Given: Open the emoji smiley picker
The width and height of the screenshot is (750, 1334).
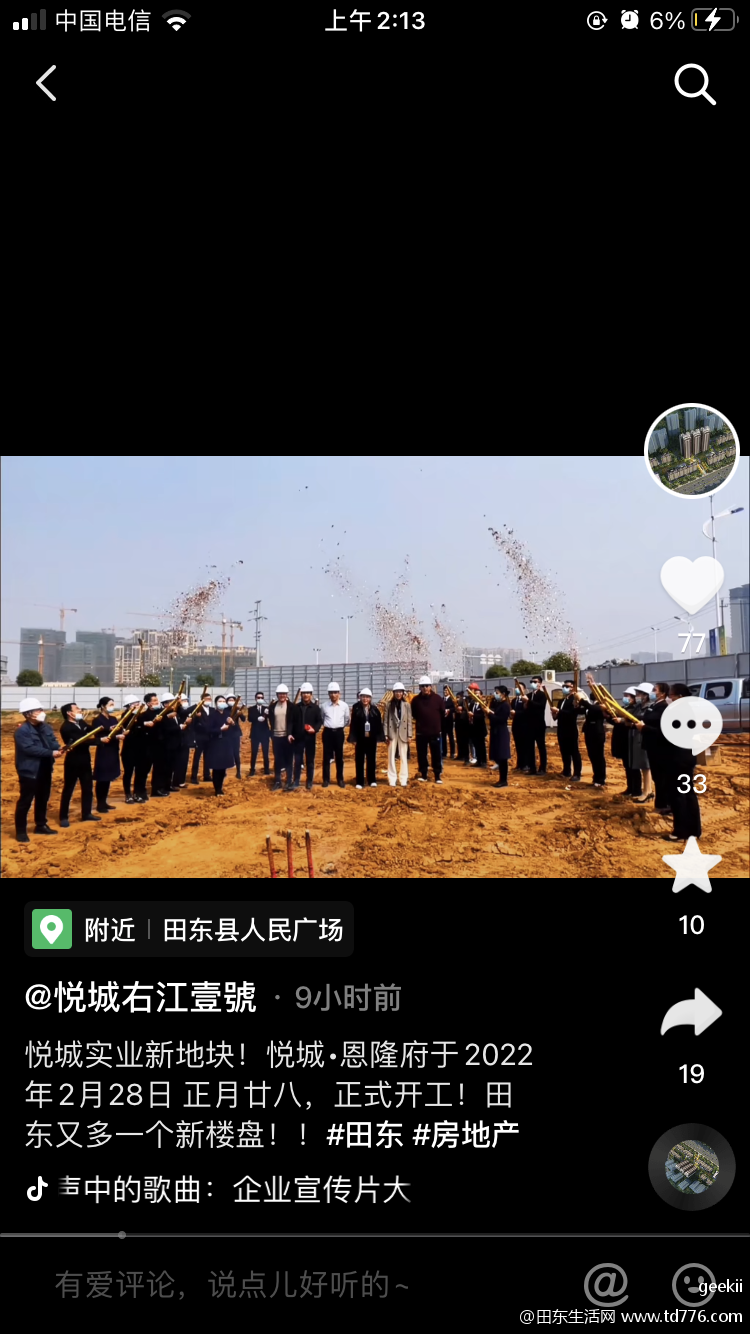Looking at the screenshot, I should pyautogui.click(x=693, y=1285).
